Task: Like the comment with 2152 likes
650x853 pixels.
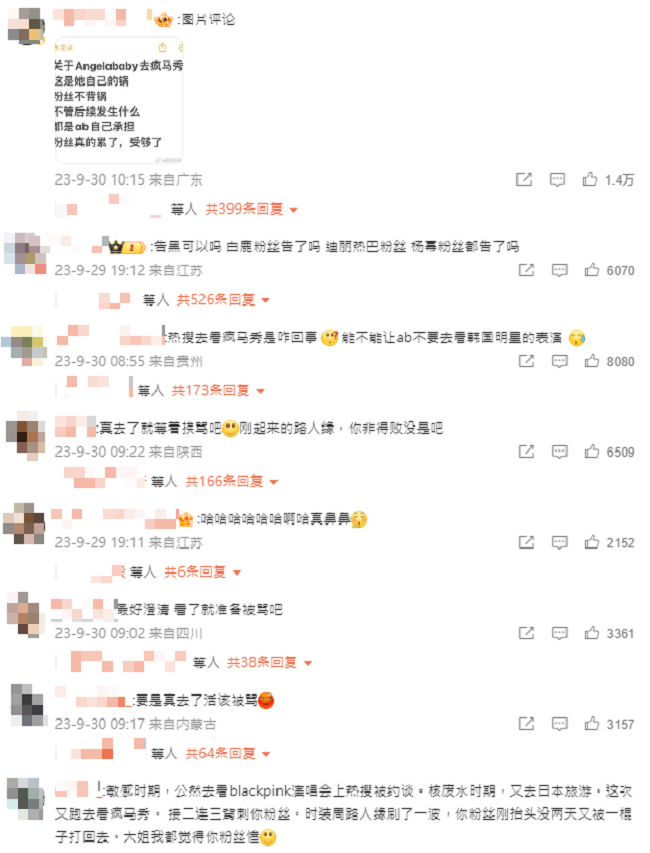Action: tap(592, 543)
